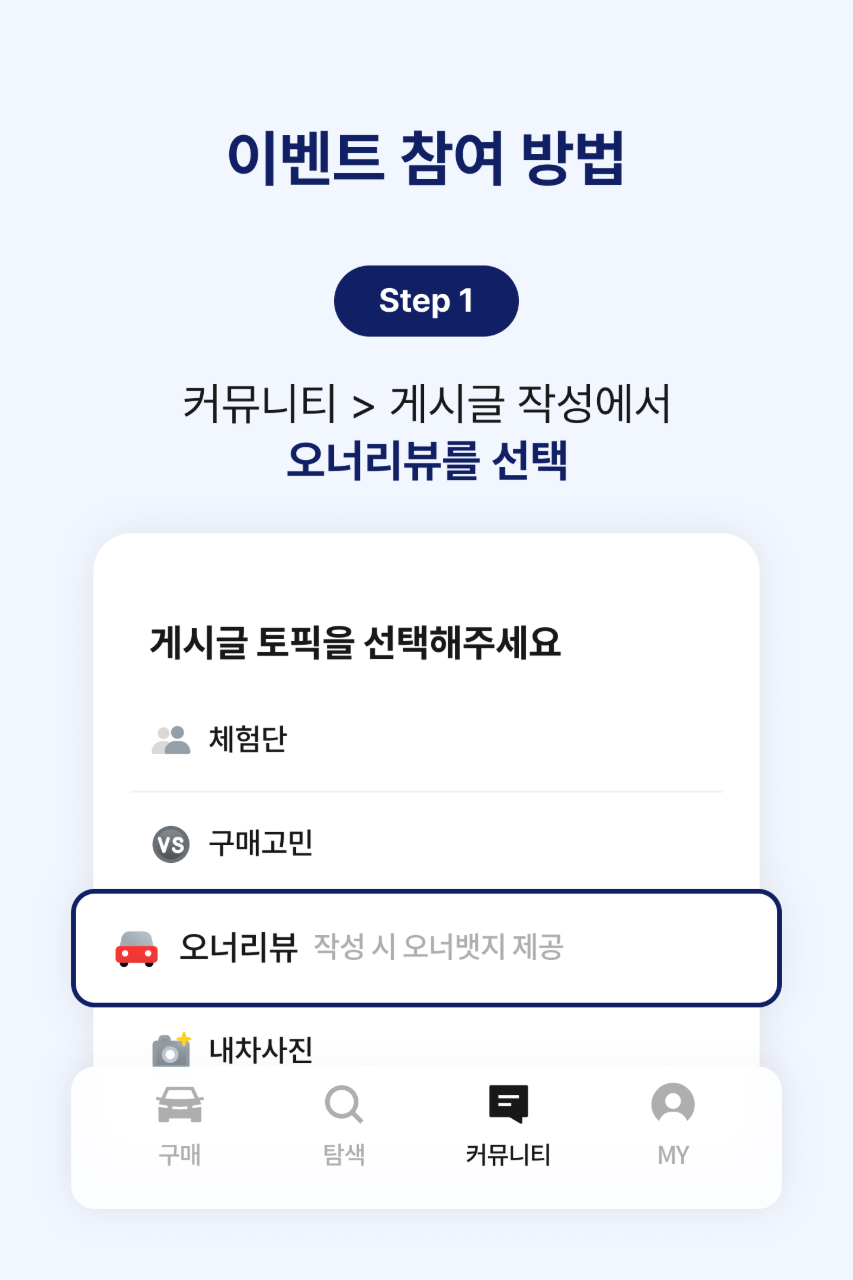Click the Step 1 badge

[426, 300]
